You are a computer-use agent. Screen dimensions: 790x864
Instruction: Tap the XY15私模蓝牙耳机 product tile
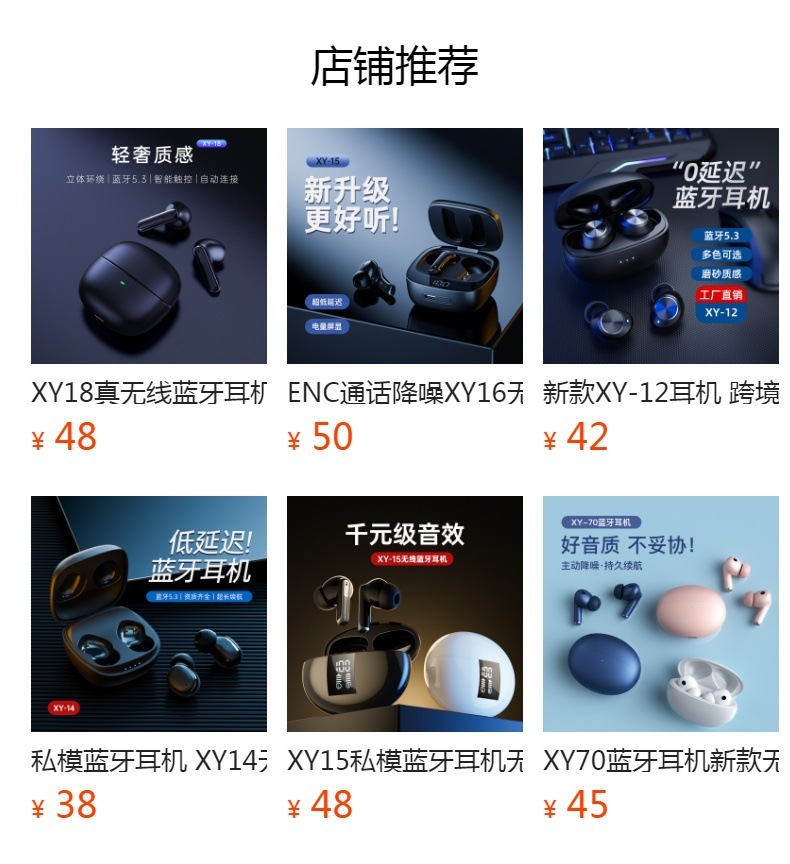point(404,614)
